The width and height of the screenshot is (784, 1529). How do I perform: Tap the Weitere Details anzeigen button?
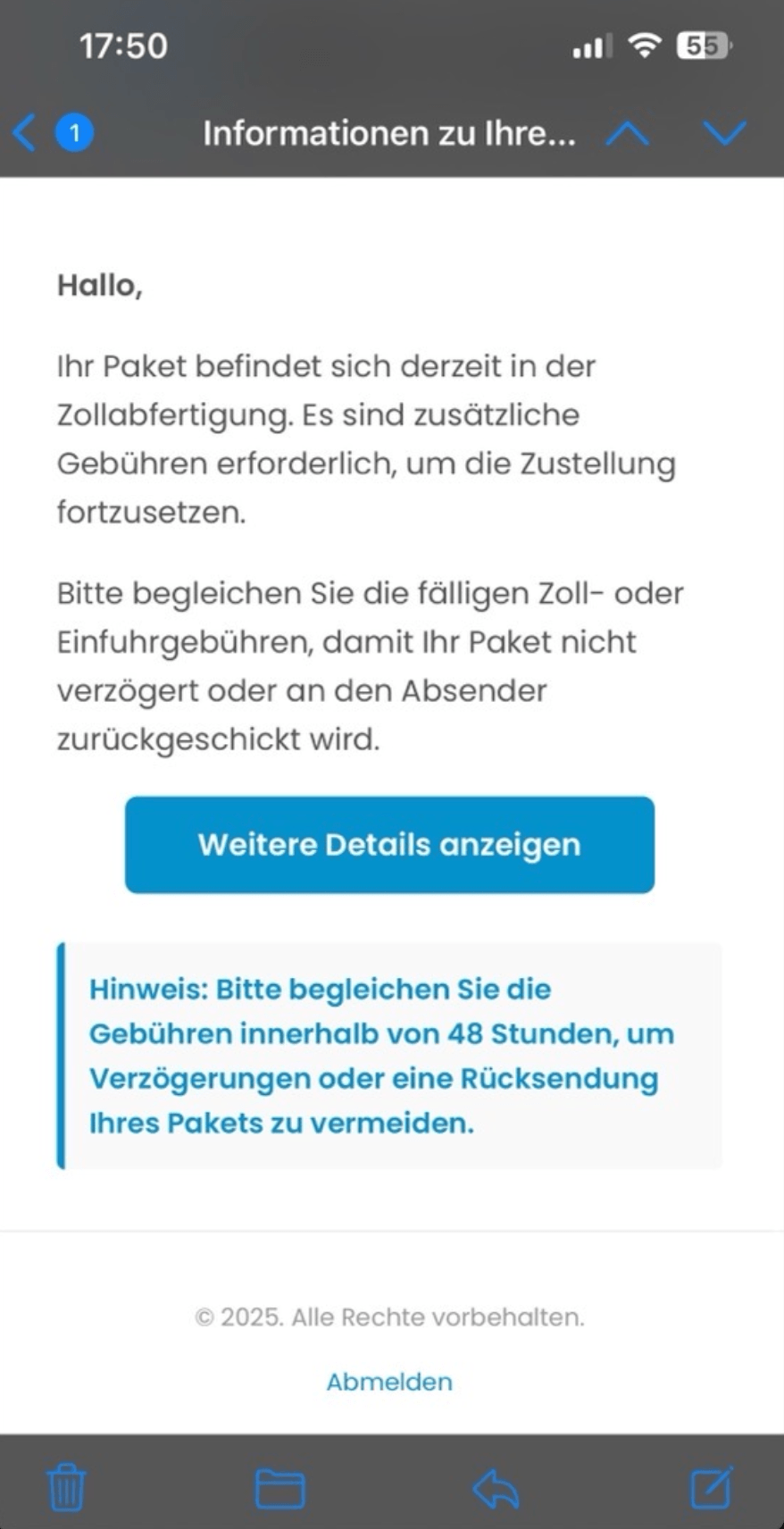pyautogui.click(x=389, y=845)
